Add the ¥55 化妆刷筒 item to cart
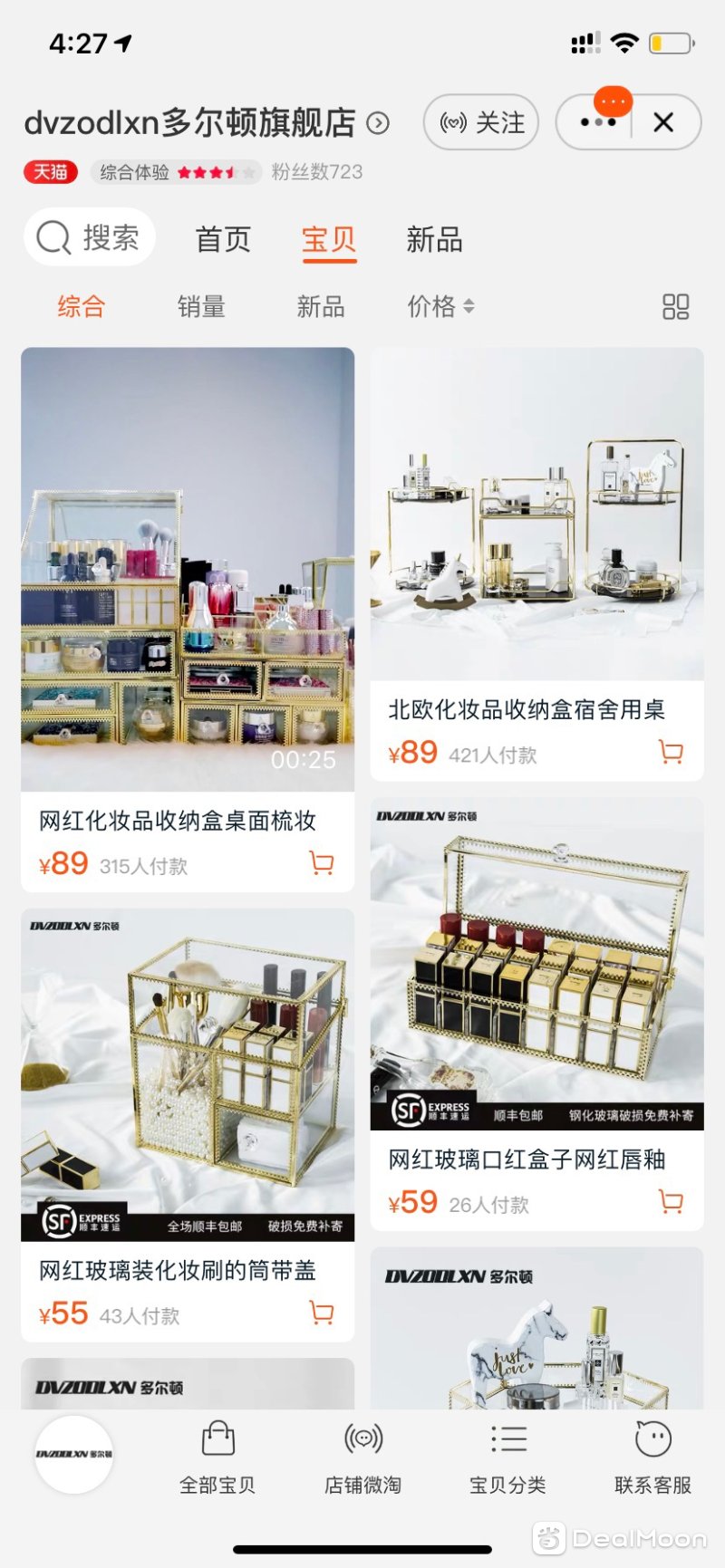The image size is (725, 1568). pyautogui.click(x=322, y=1313)
